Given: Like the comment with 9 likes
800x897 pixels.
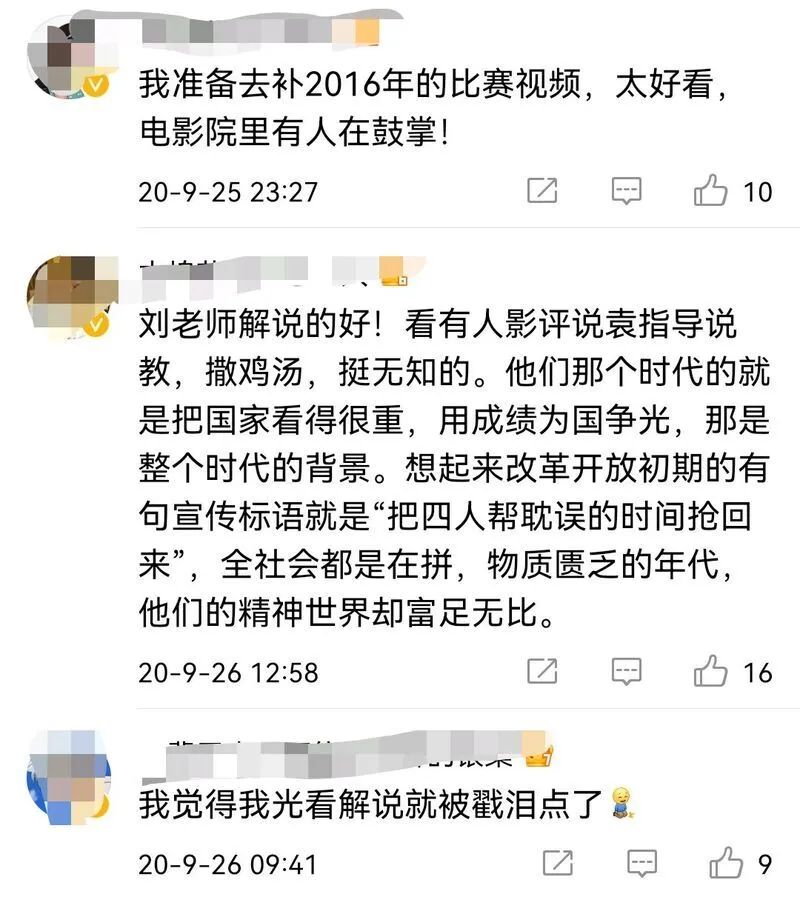Looking at the screenshot, I should point(726,862).
